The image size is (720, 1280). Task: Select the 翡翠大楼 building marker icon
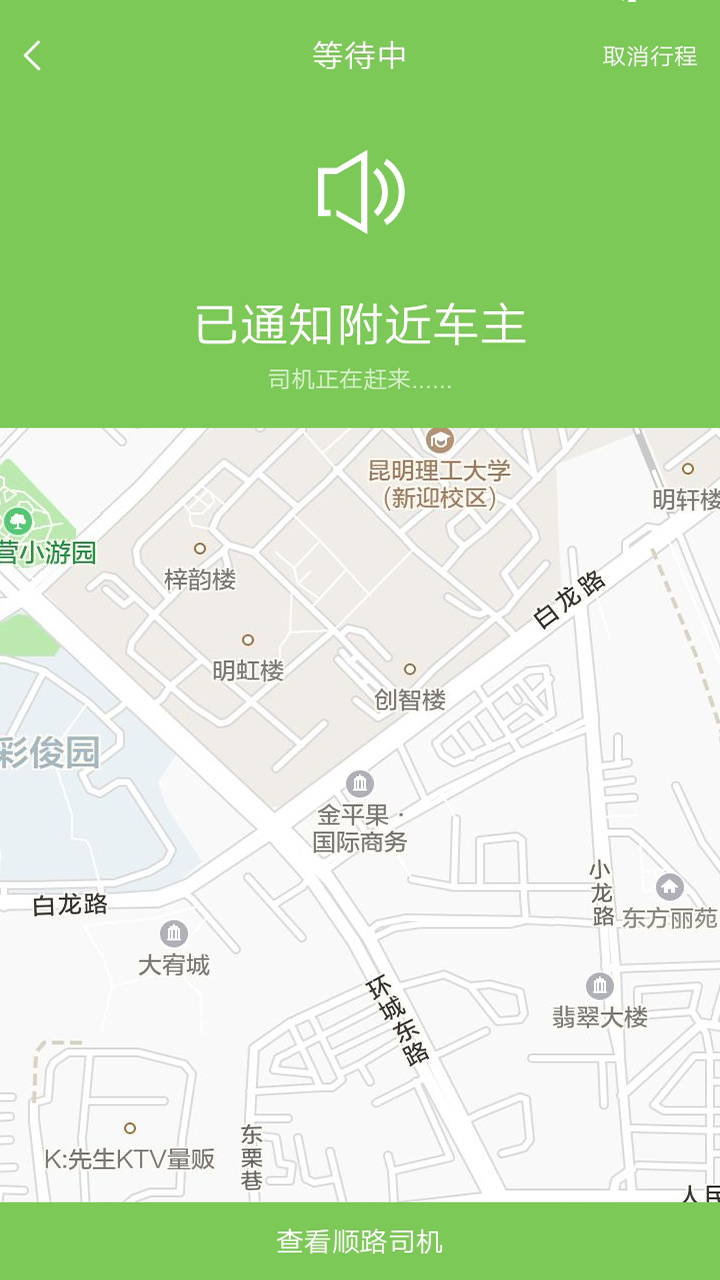click(x=599, y=984)
